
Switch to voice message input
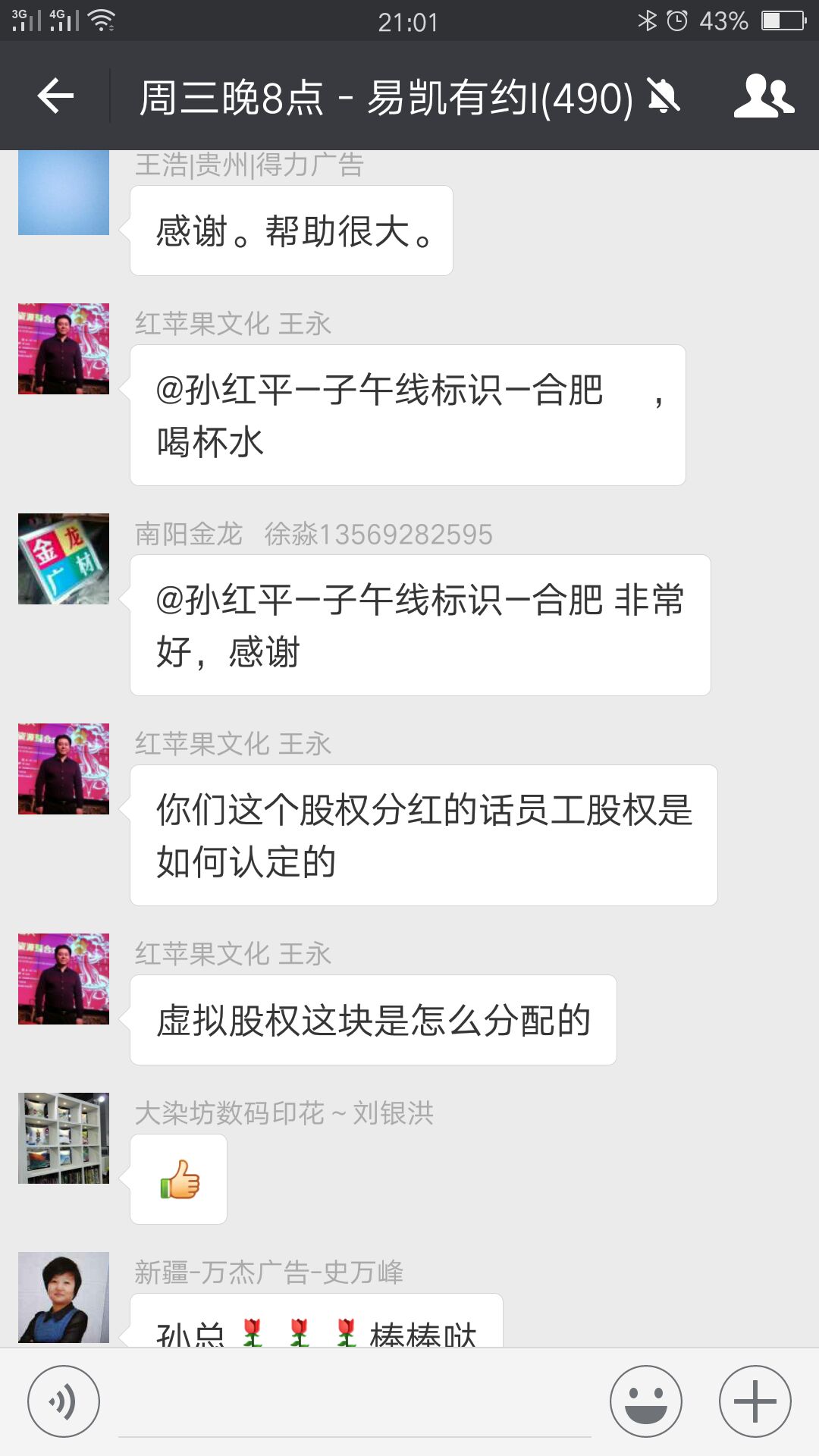(x=64, y=1401)
